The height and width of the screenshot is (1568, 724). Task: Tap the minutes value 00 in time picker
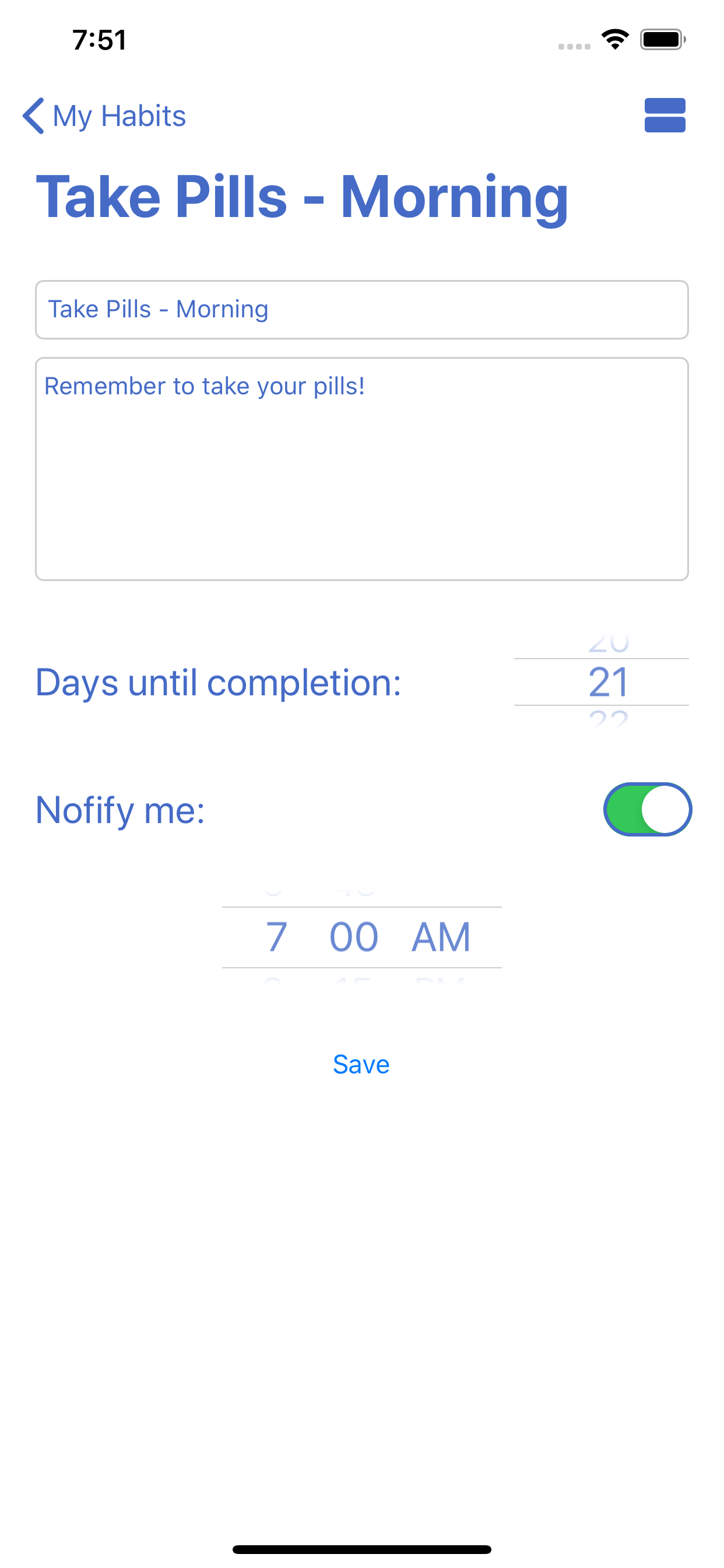[x=354, y=937]
